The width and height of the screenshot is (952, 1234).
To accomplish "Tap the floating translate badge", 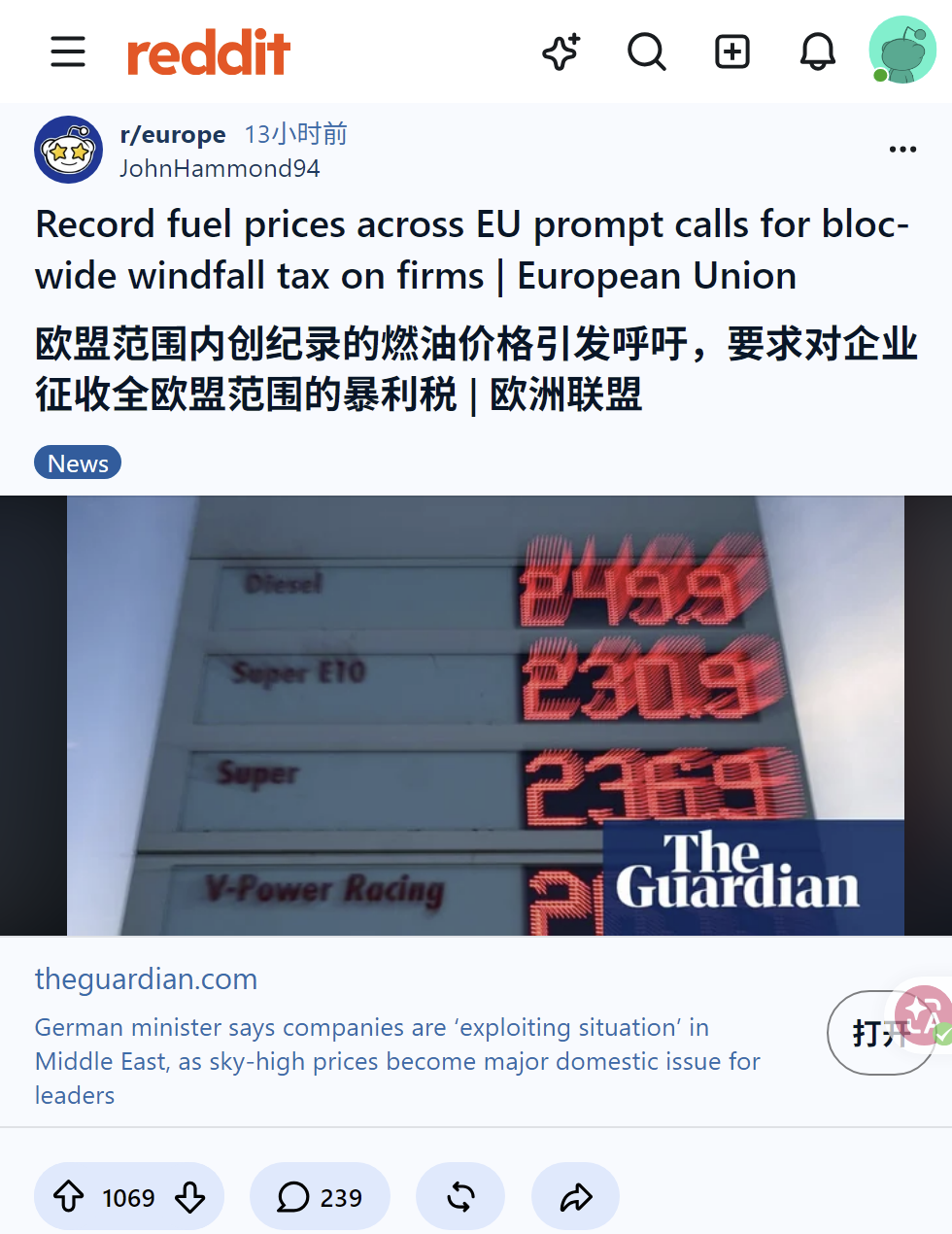I will (924, 1014).
